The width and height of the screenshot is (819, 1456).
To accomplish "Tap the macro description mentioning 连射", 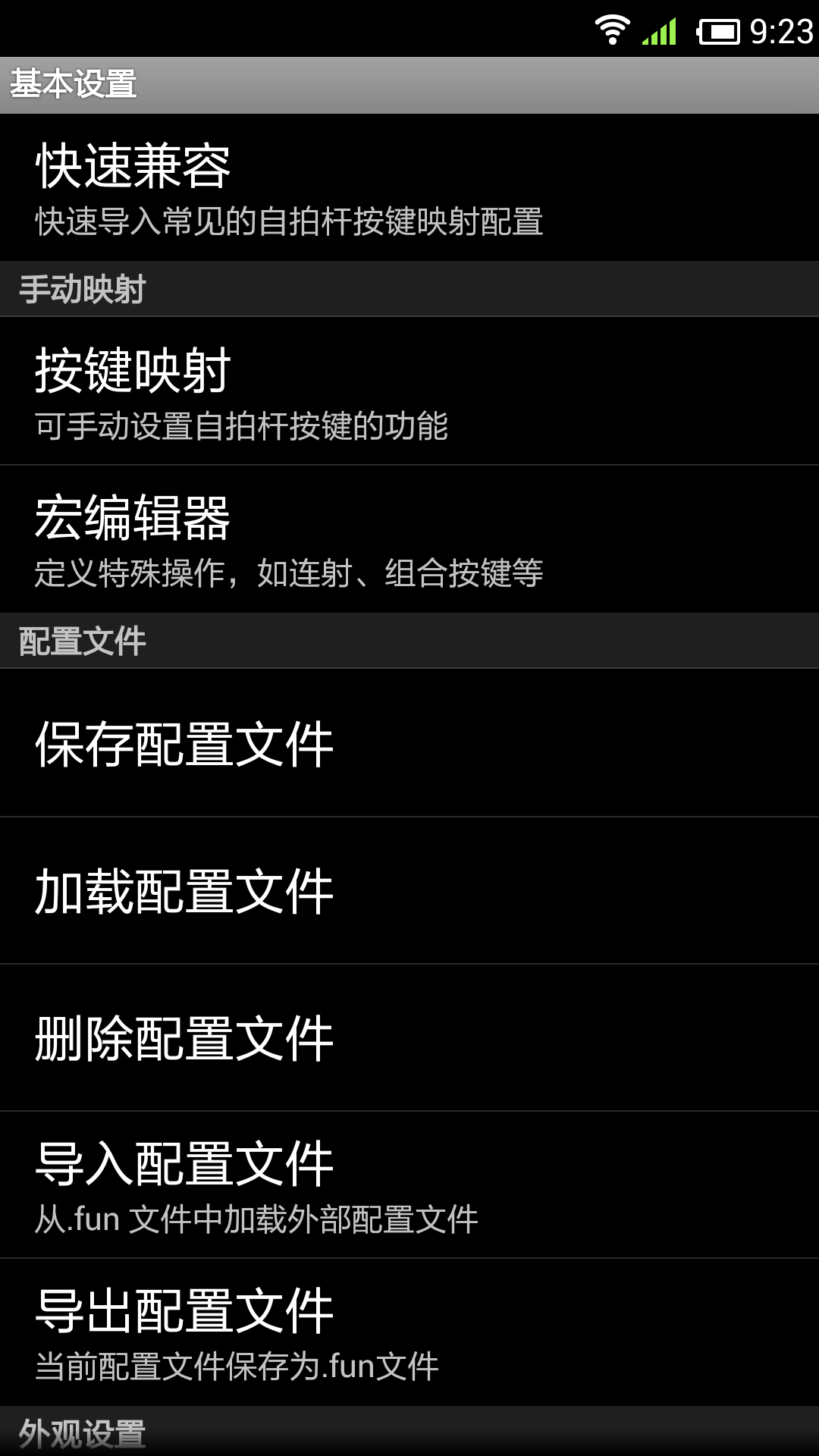I will 292,574.
